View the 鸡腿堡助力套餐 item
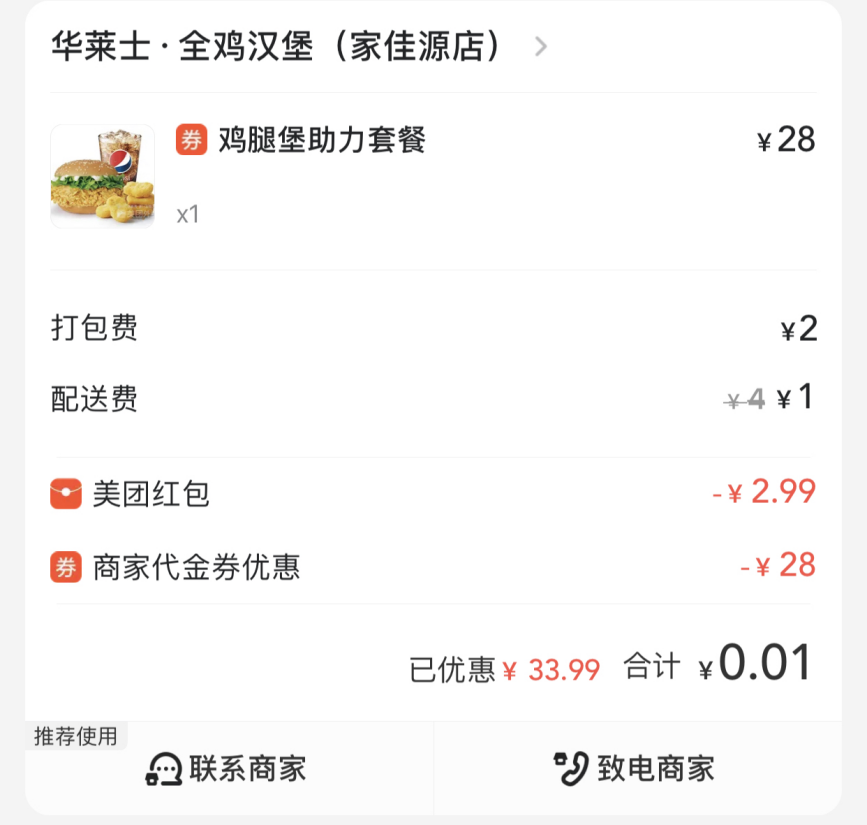The image size is (867, 825). [x=322, y=140]
